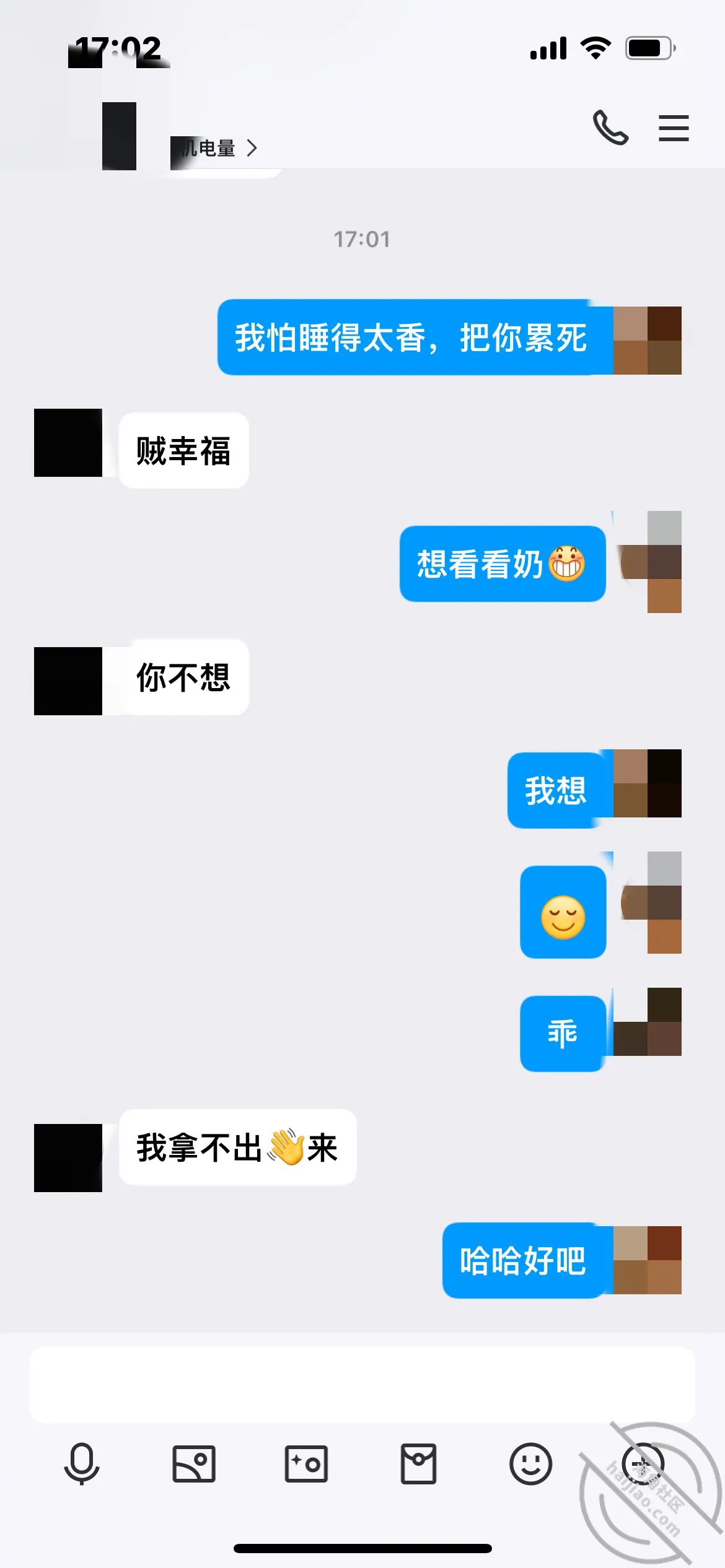Record a voice message with the microphone
The height and width of the screenshot is (1568, 725).
pos(82,1464)
